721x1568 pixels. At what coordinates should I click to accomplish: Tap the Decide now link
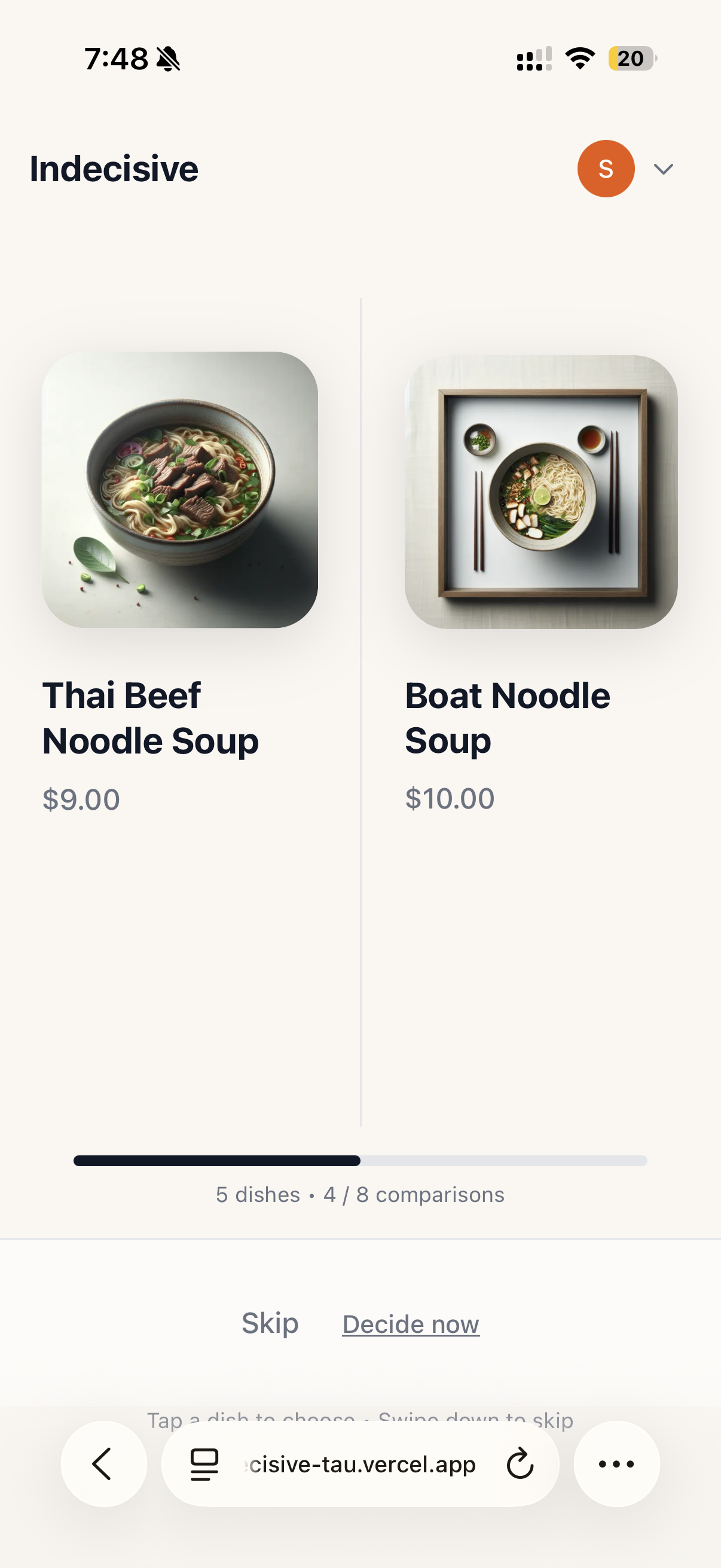pos(411,1325)
